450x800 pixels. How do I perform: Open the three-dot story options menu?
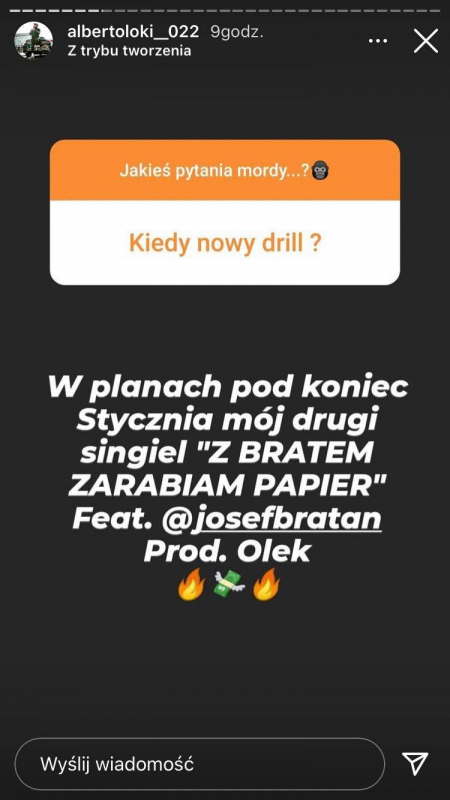point(378,41)
